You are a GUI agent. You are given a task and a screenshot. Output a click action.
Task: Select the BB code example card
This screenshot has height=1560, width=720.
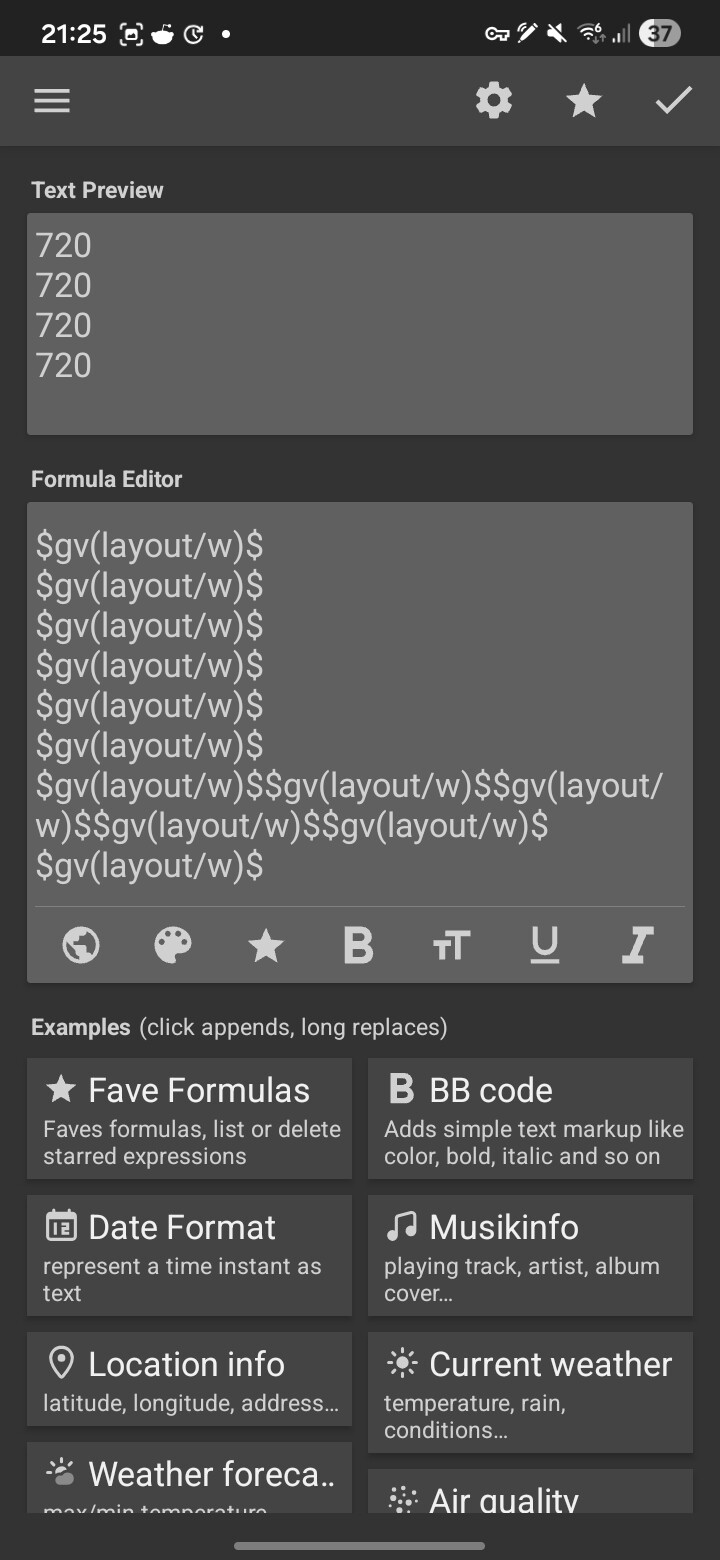pyautogui.click(x=530, y=1118)
